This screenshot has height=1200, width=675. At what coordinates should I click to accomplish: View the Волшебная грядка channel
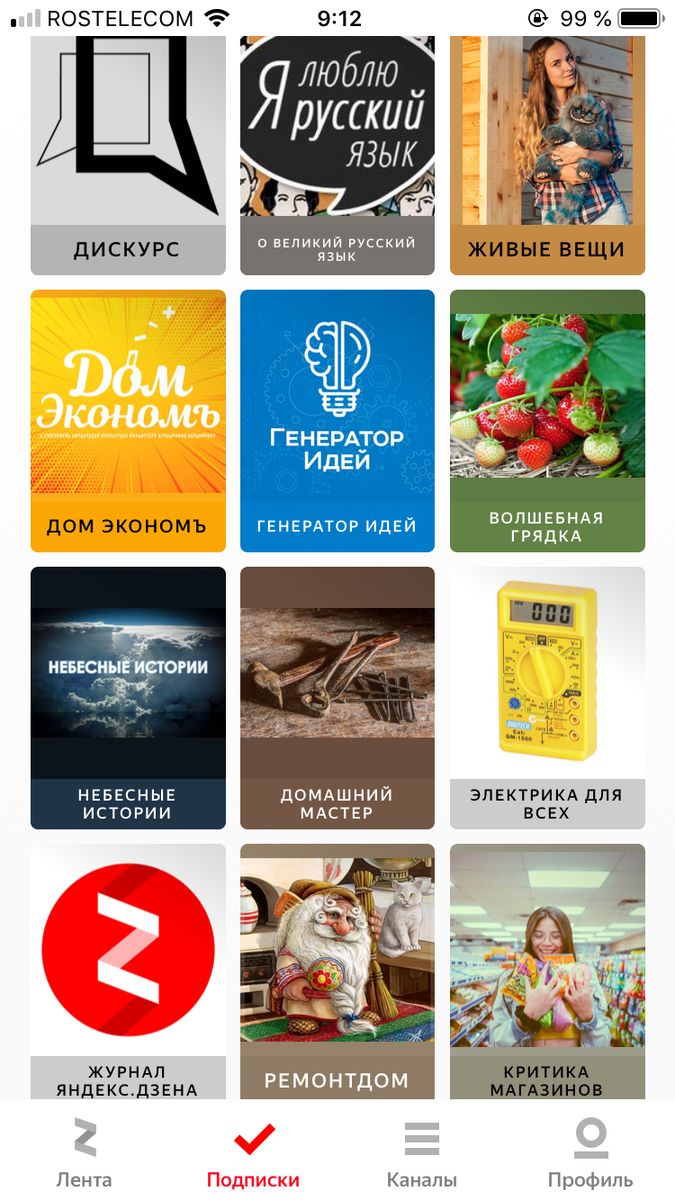(547, 420)
